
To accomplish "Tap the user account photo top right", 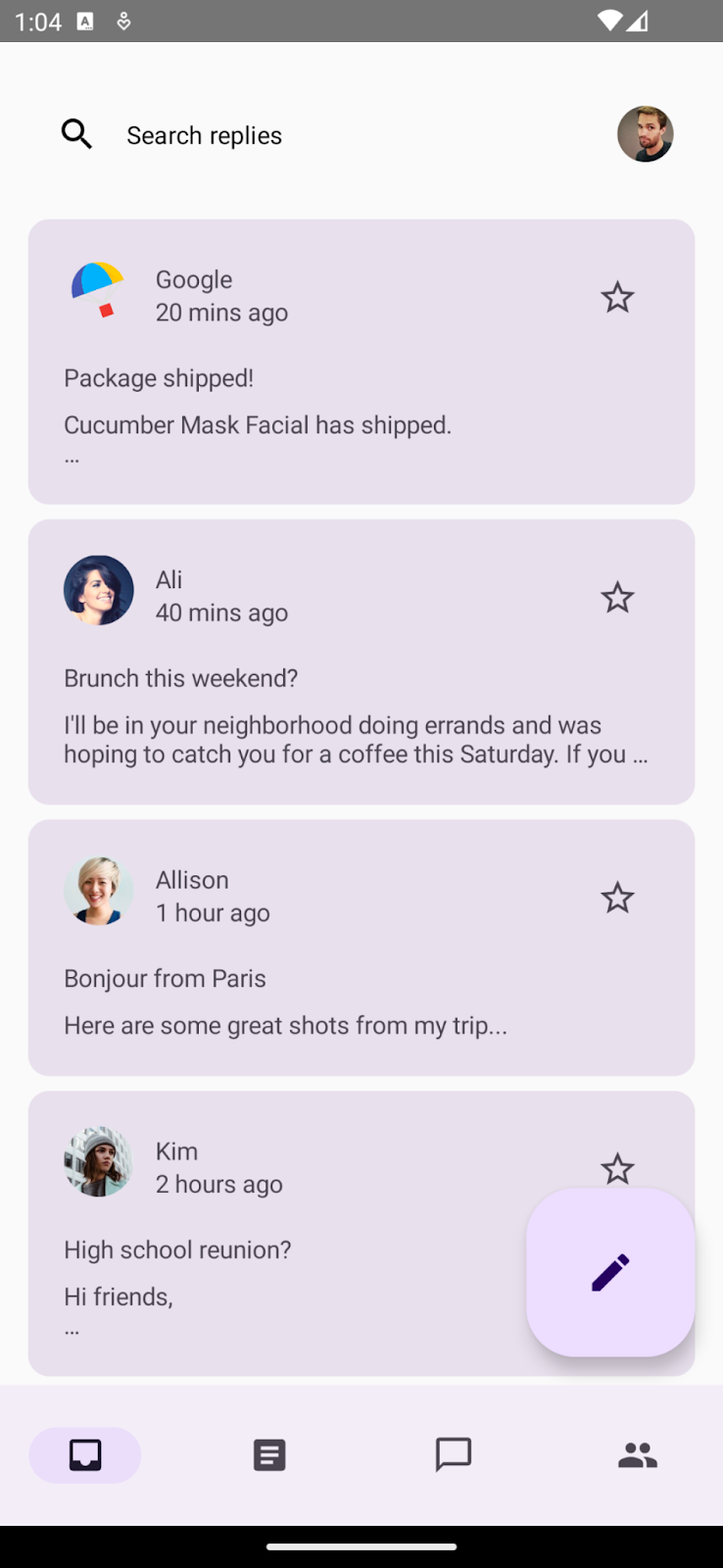I will pos(645,133).
